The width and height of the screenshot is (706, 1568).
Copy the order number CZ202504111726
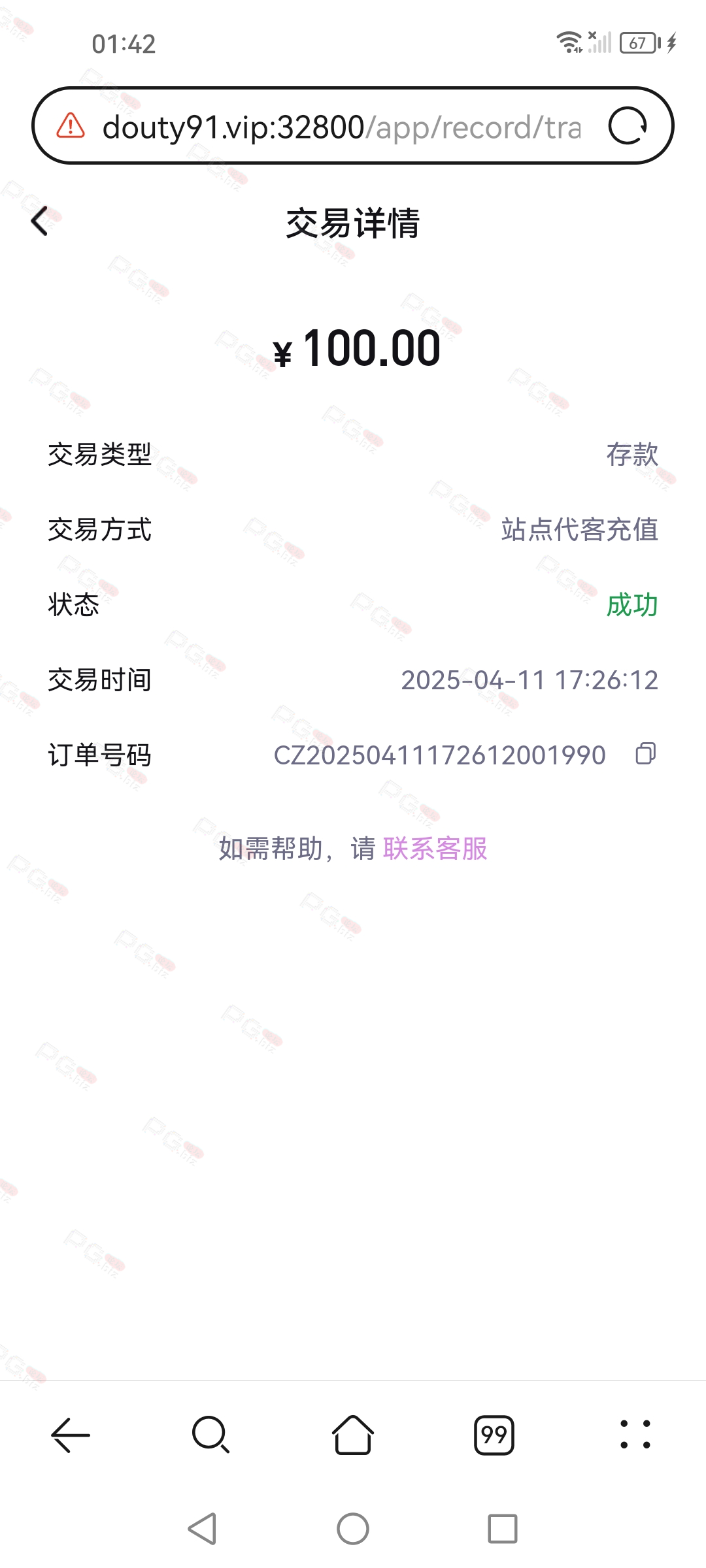[x=646, y=753]
